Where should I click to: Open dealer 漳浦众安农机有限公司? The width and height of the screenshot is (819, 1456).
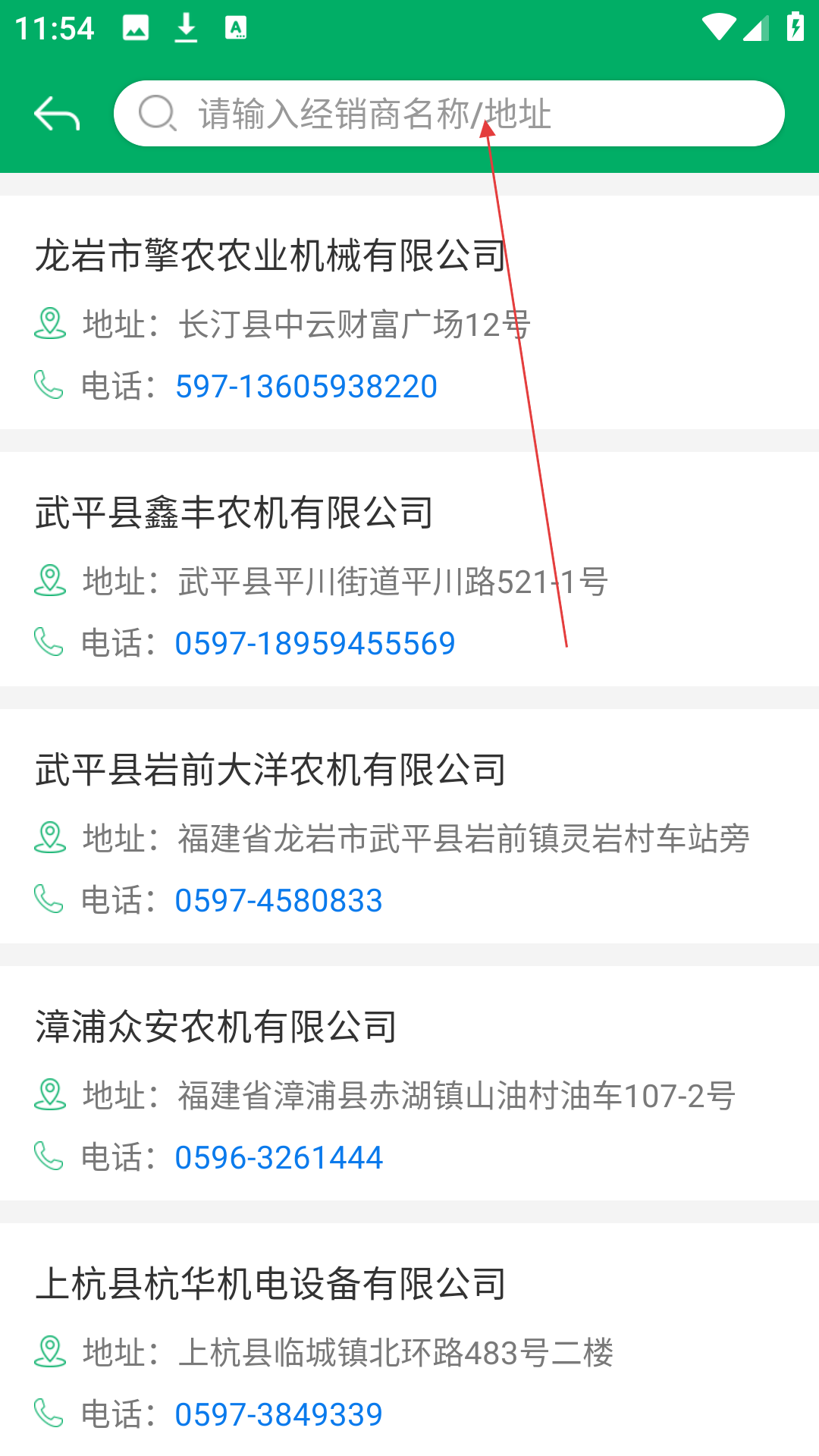(x=216, y=1027)
